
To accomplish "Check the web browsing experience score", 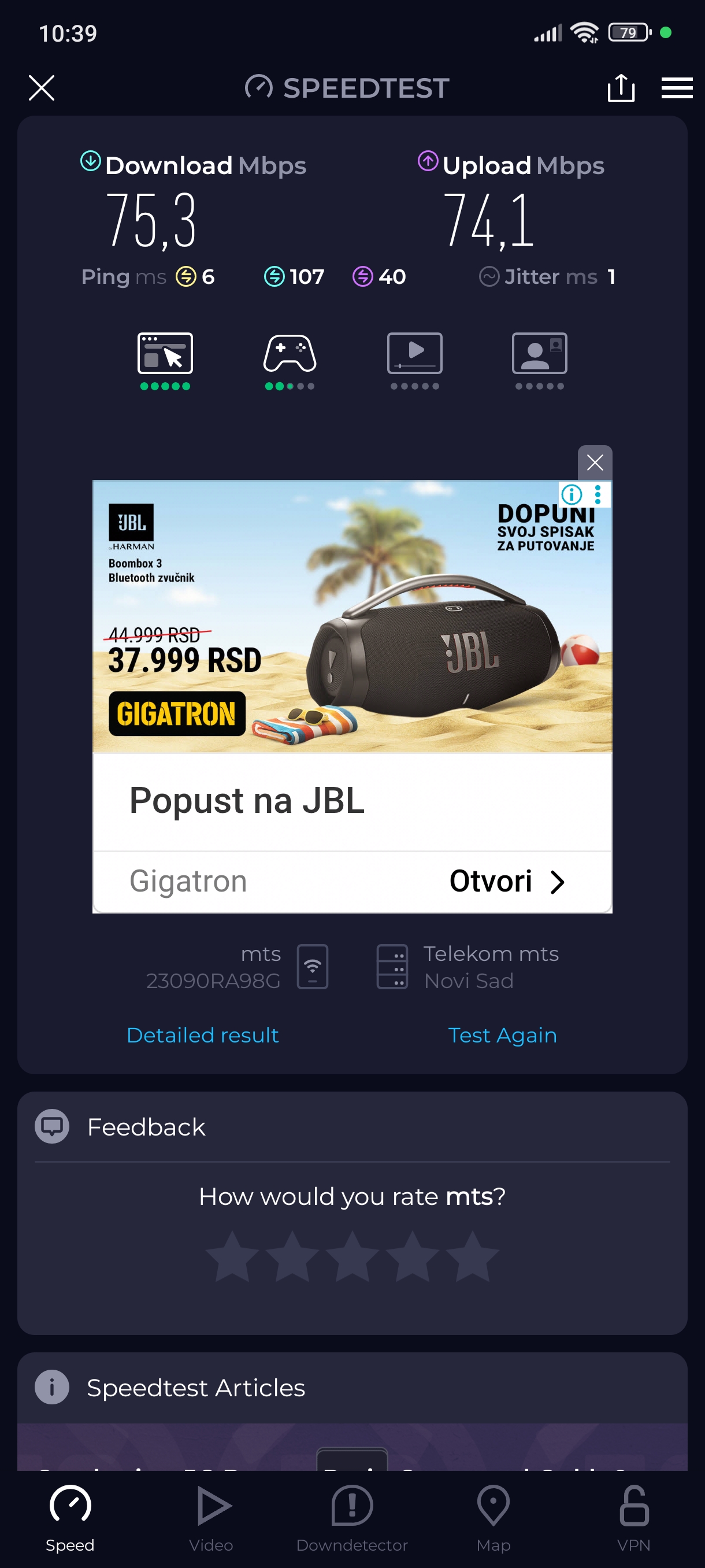I will (165, 360).
